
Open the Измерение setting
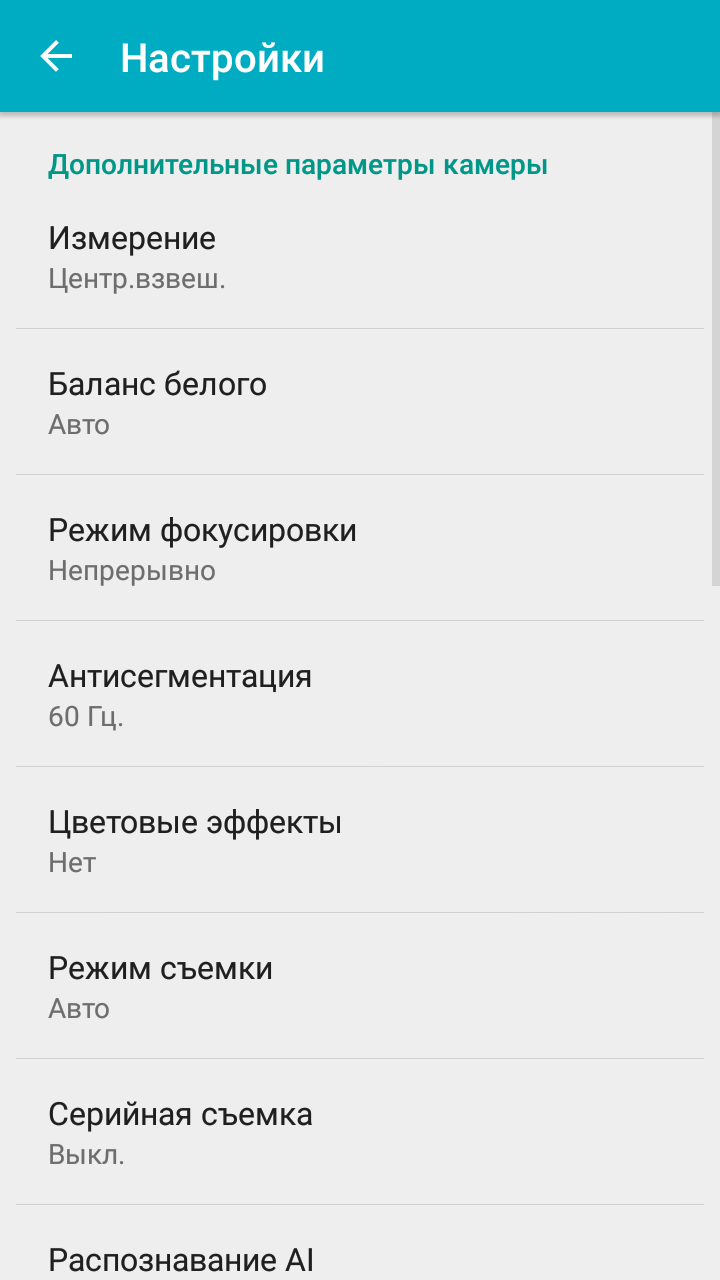pos(360,257)
